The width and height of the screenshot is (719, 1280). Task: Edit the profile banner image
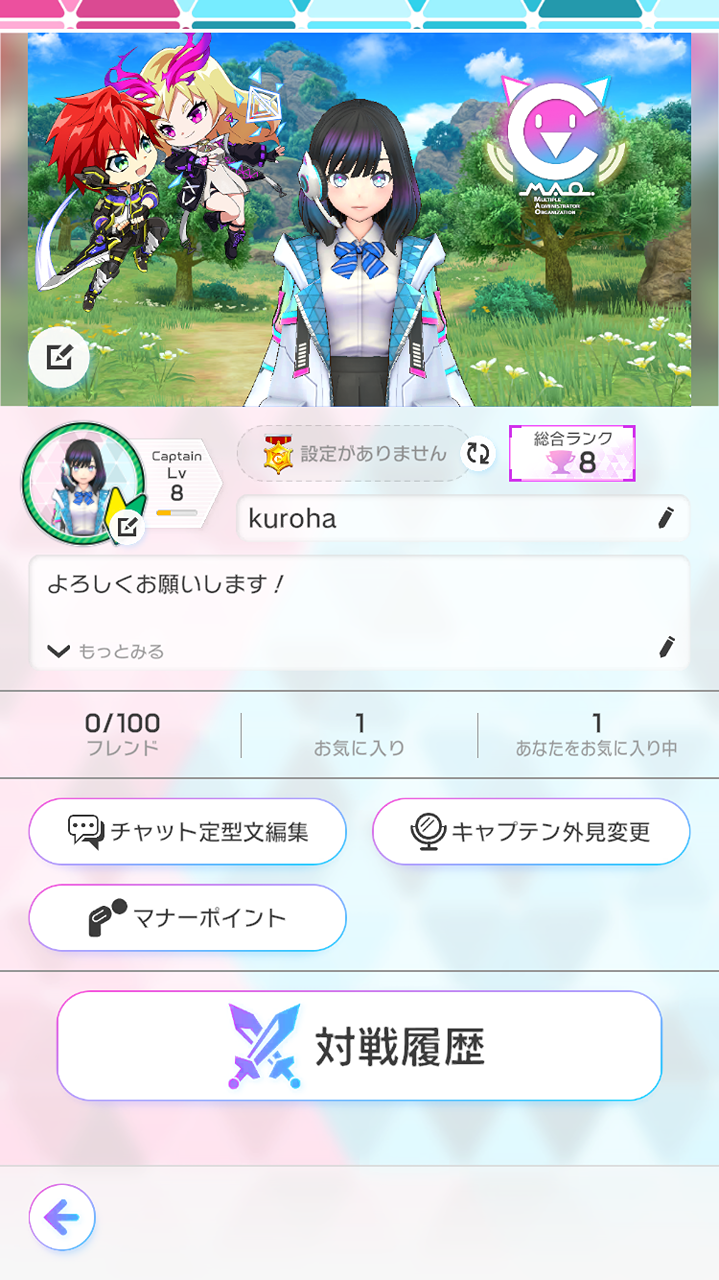click(59, 357)
